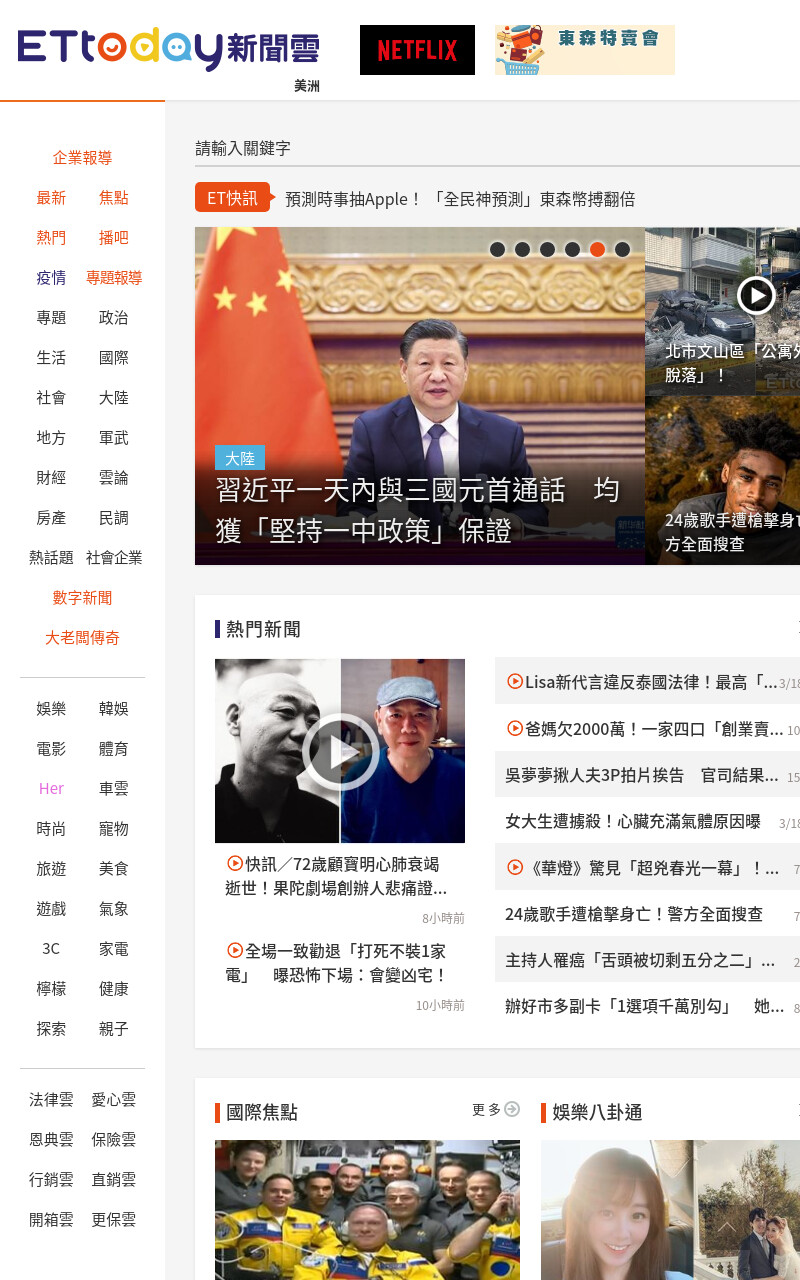Open the Netflix banner
800x1280 pixels.
point(417,50)
